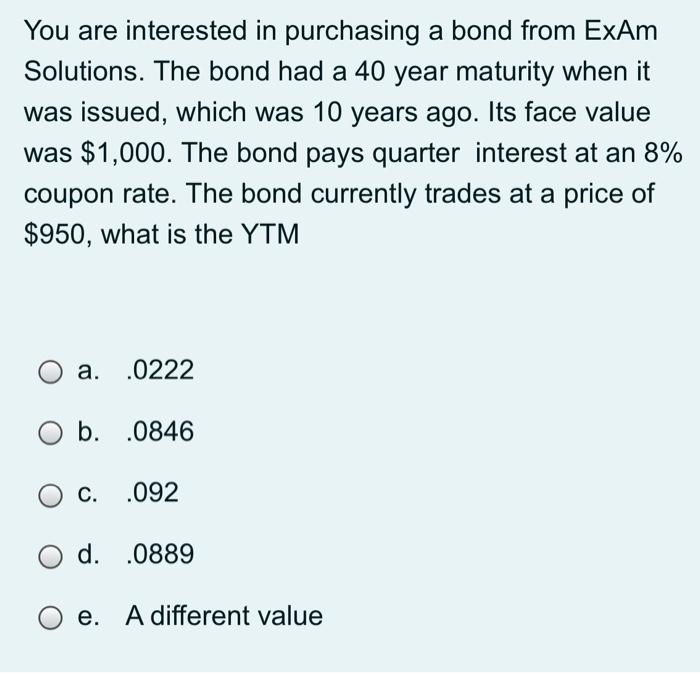This screenshot has height=673, width=700.
Task: Choose option b, .0846
Action: click(51, 433)
